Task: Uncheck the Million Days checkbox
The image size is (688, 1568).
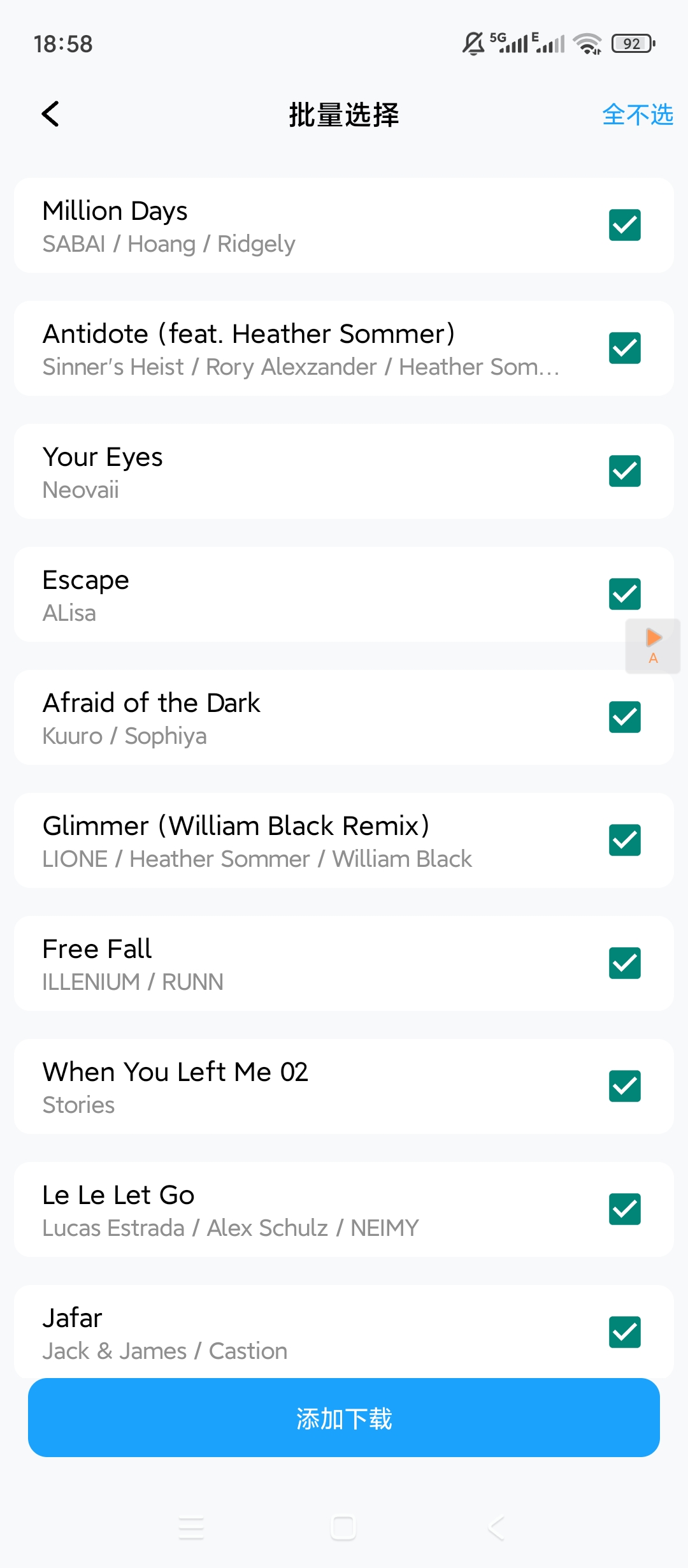Action: pos(624,225)
